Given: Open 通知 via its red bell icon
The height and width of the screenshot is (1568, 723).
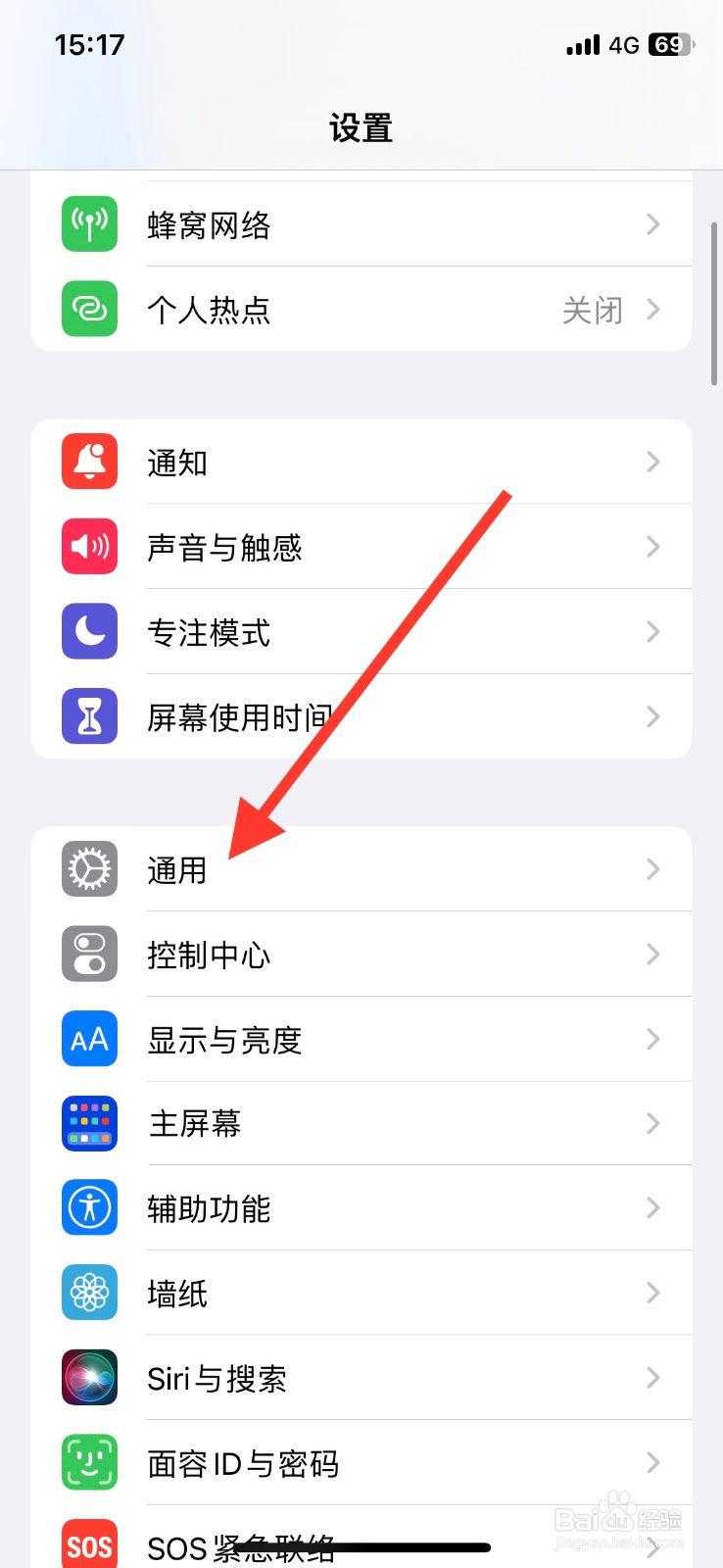Looking at the screenshot, I should coord(89,462).
